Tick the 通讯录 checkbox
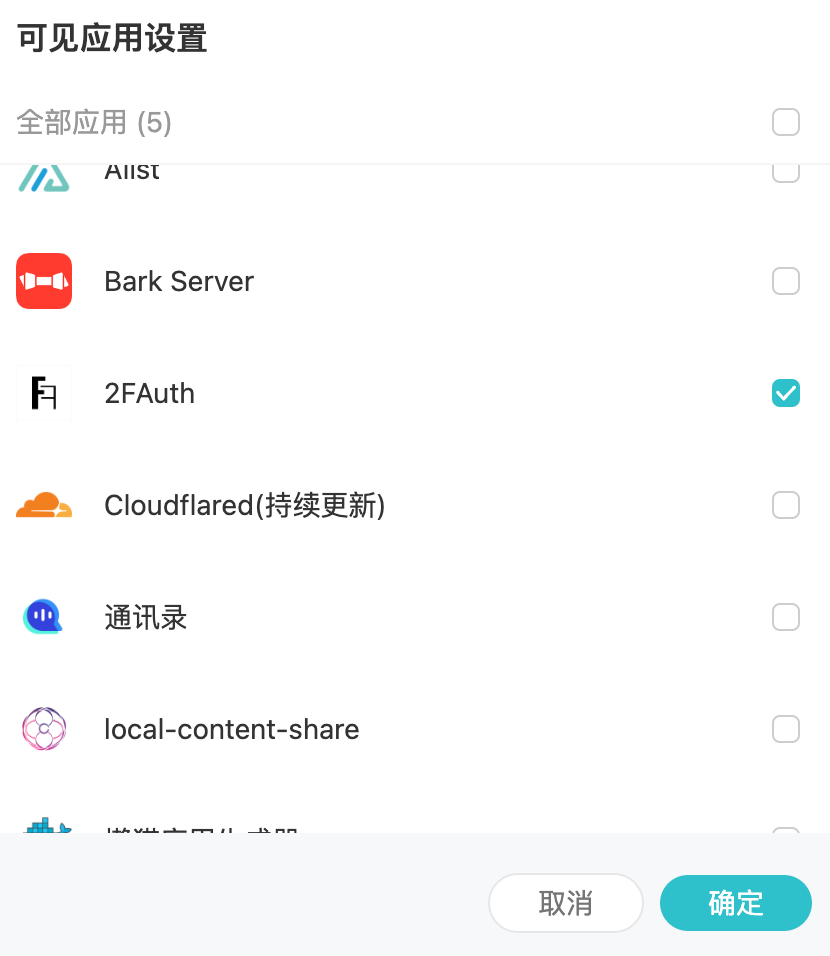This screenshot has height=956, width=830. (x=786, y=617)
